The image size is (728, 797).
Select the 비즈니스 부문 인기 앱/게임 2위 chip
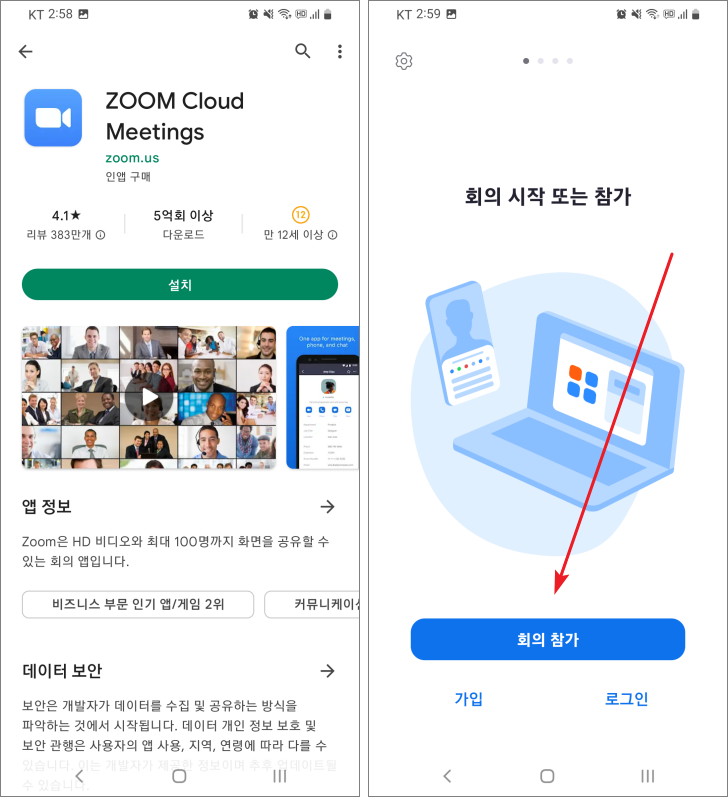(x=138, y=605)
